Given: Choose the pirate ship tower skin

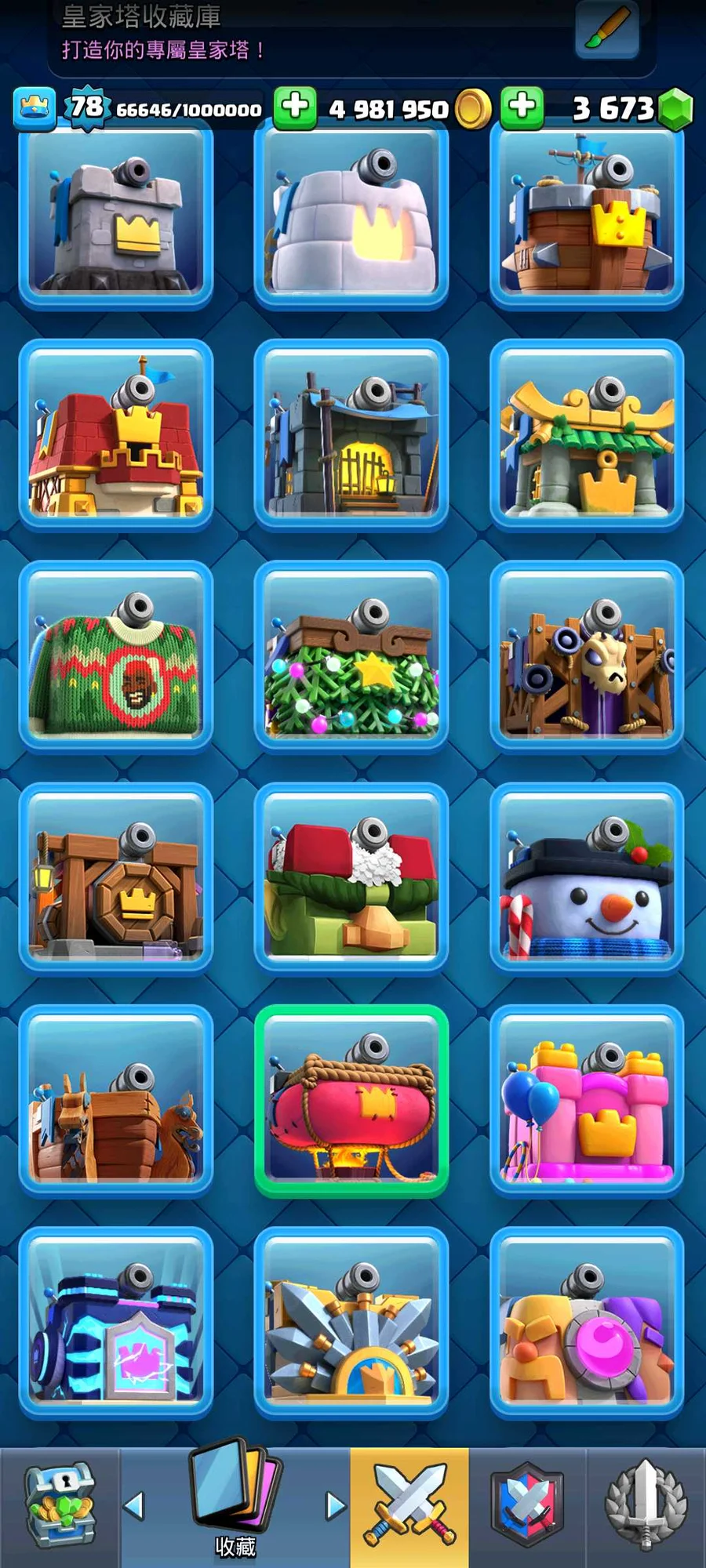Looking at the screenshot, I should coord(587,217).
